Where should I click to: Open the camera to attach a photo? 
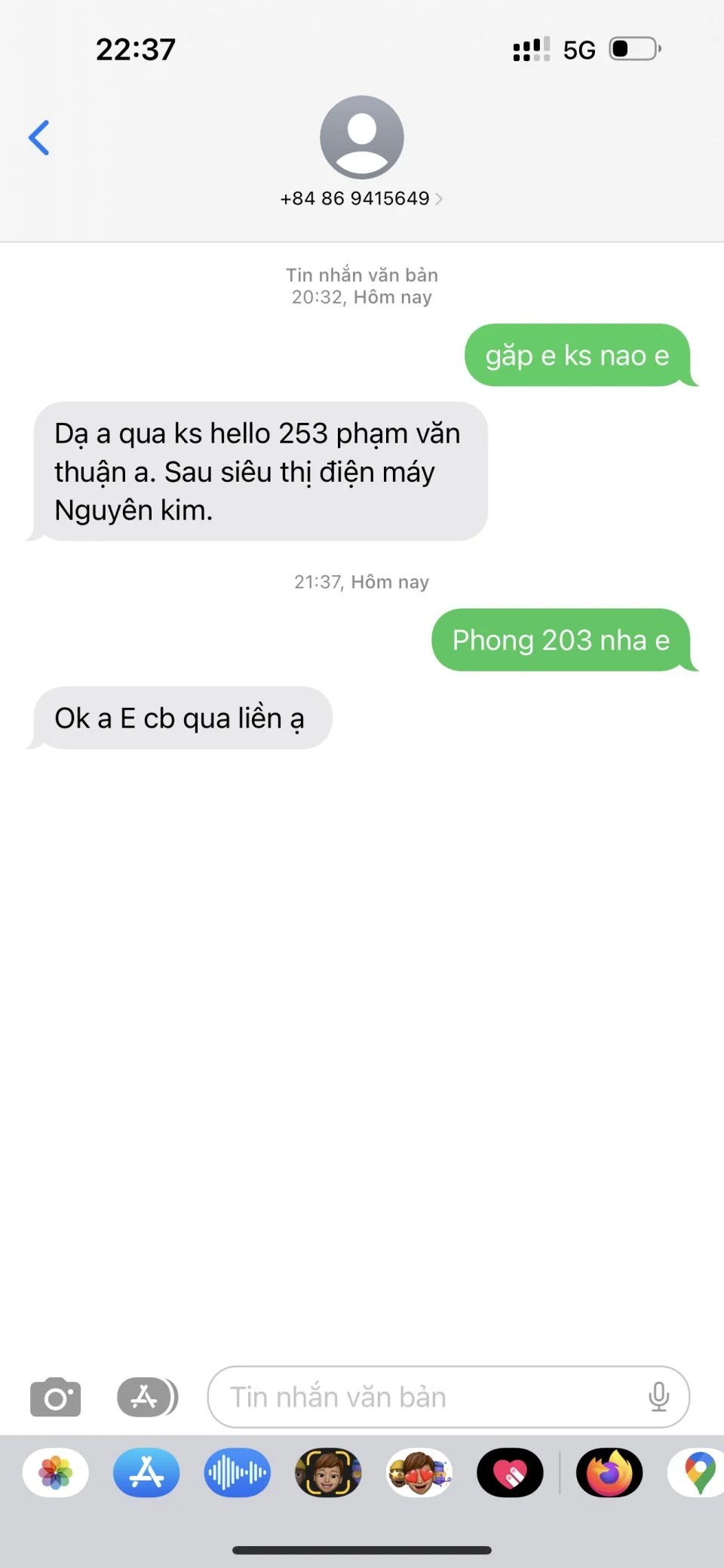click(x=55, y=1397)
